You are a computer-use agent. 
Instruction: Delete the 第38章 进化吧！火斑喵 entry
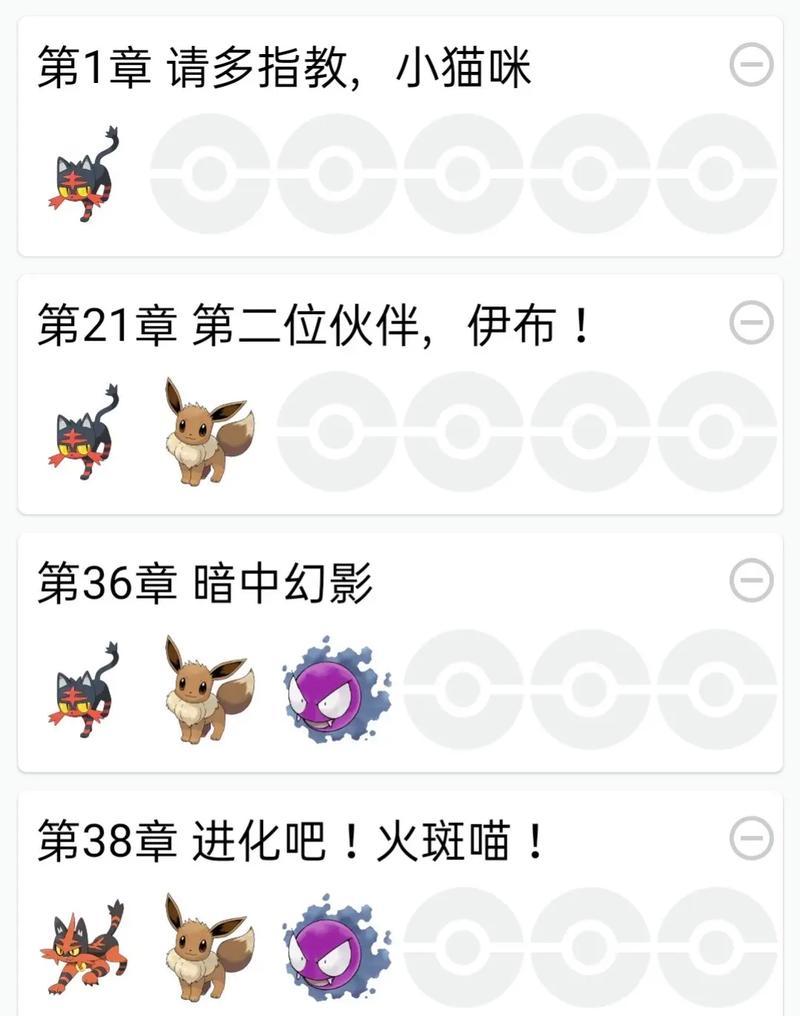coord(751,838)
